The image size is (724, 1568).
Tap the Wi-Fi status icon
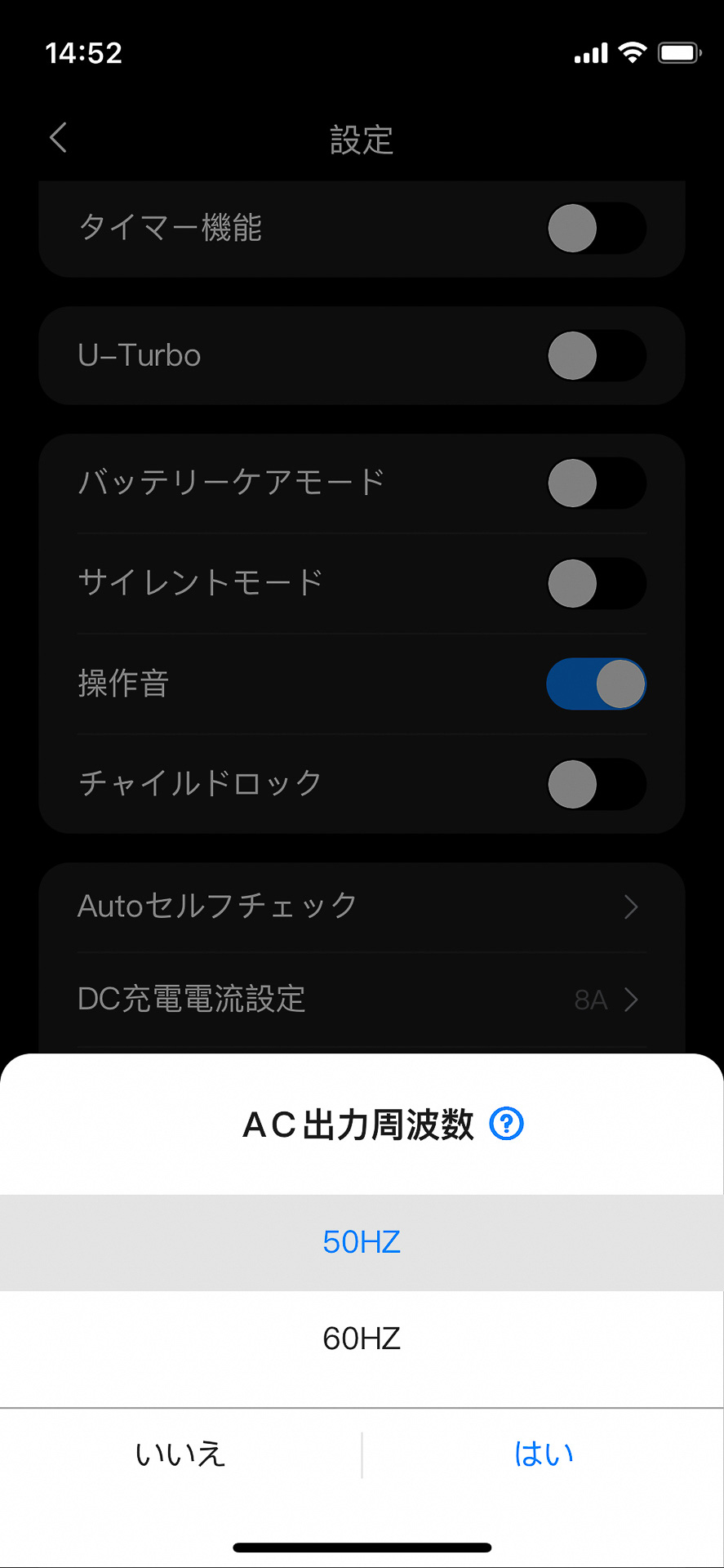pyautogui.click(x=633, y=51)
